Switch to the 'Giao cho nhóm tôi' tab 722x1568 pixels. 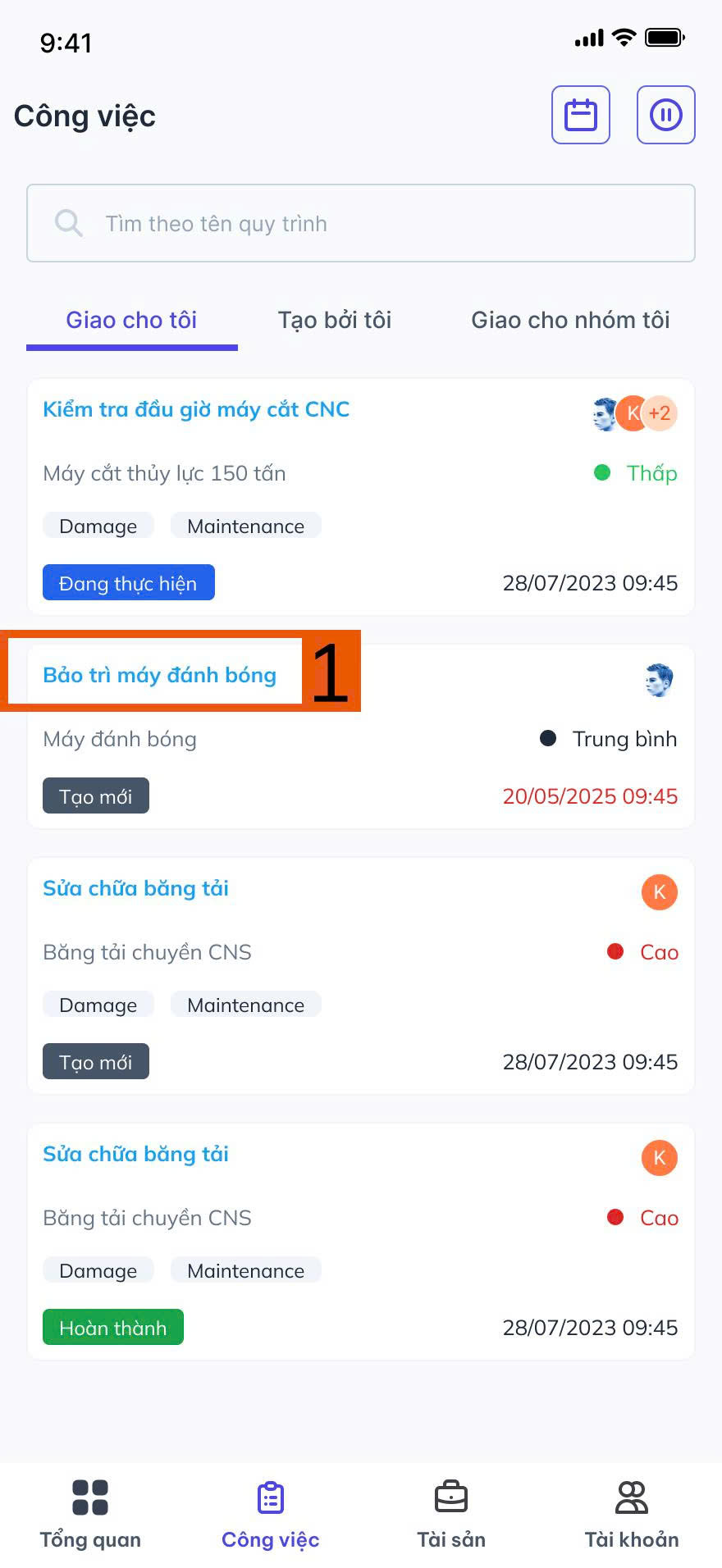tap(570, 320)
